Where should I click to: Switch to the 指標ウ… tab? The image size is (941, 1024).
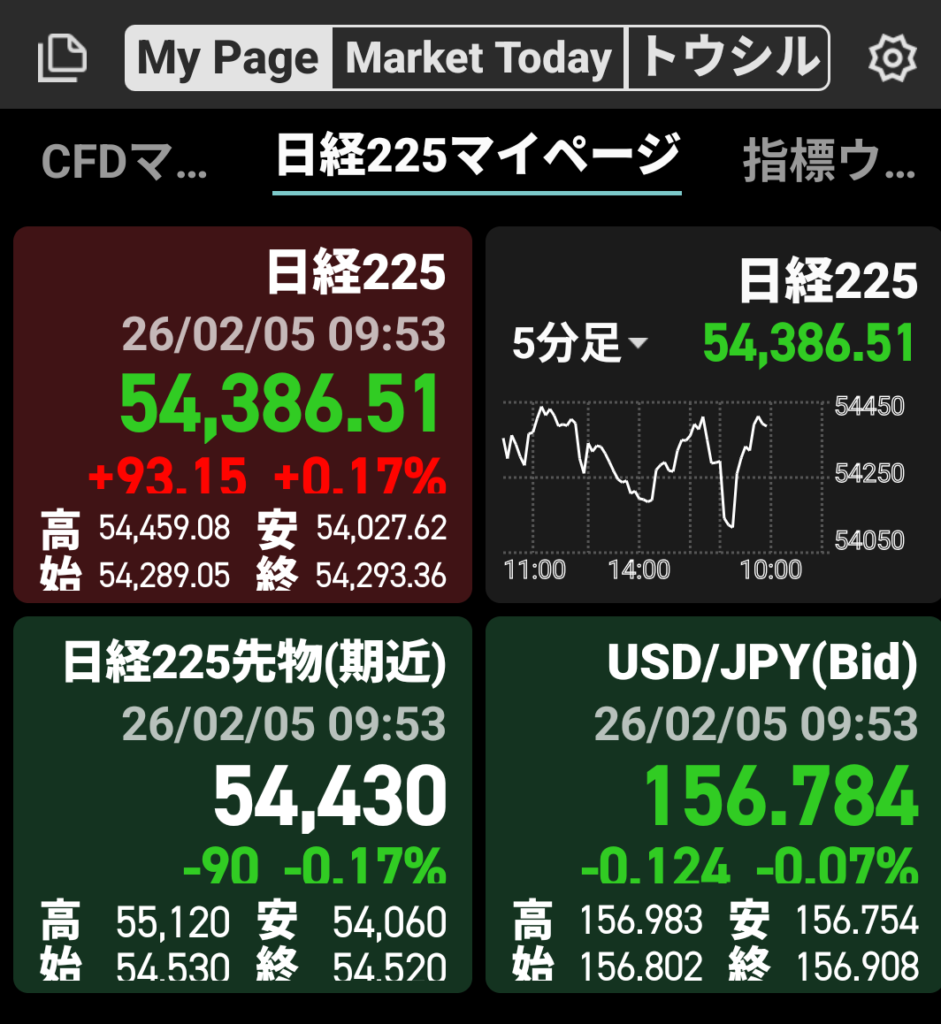[x=828, y=162]
